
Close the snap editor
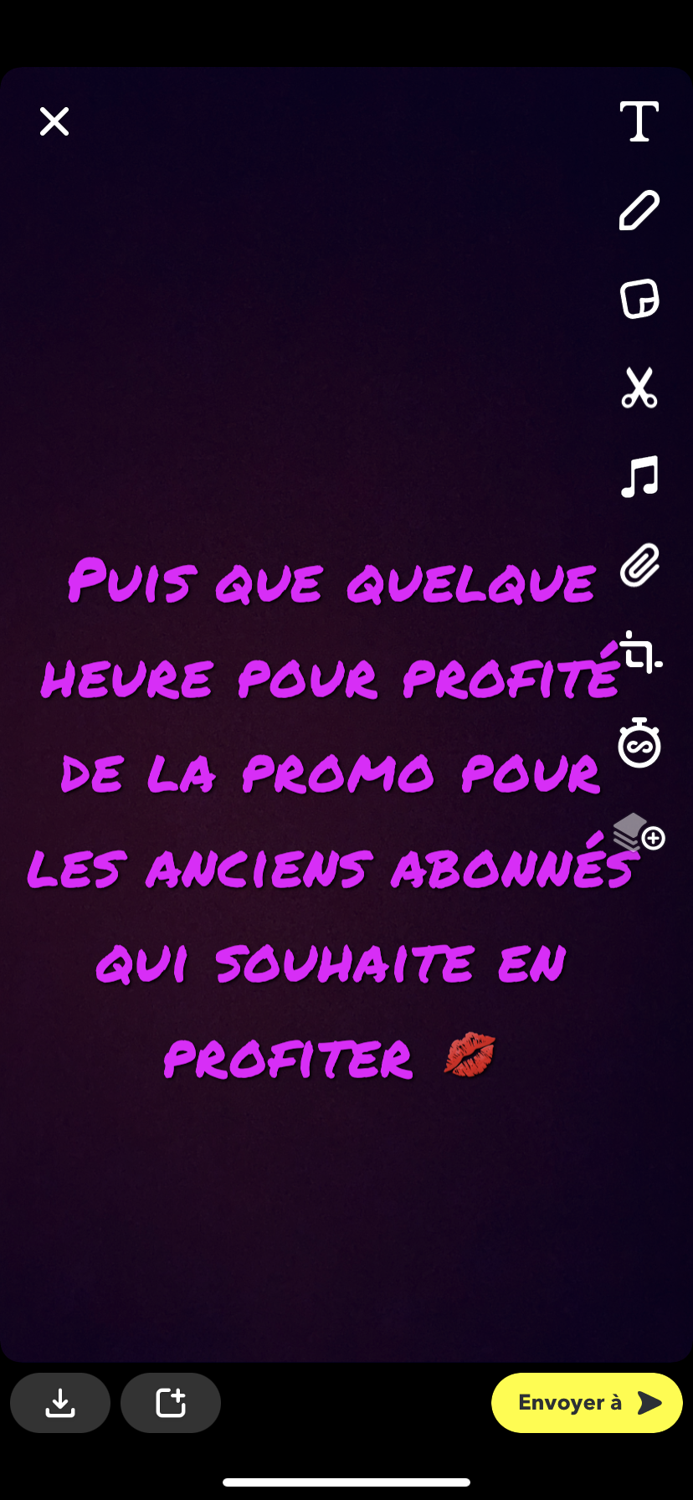pyautogui.click(x=54, y=122)
